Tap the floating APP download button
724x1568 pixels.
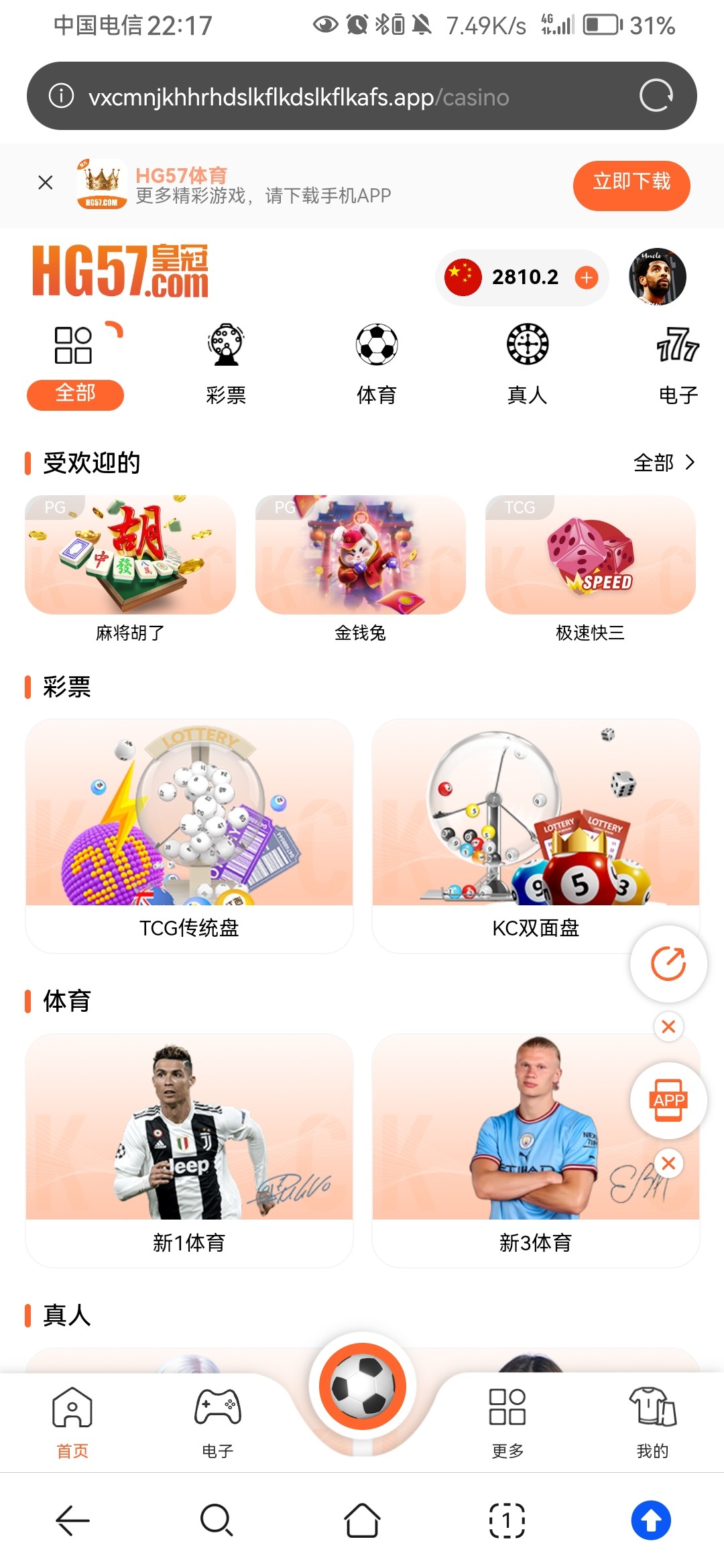coord(668,1100)
